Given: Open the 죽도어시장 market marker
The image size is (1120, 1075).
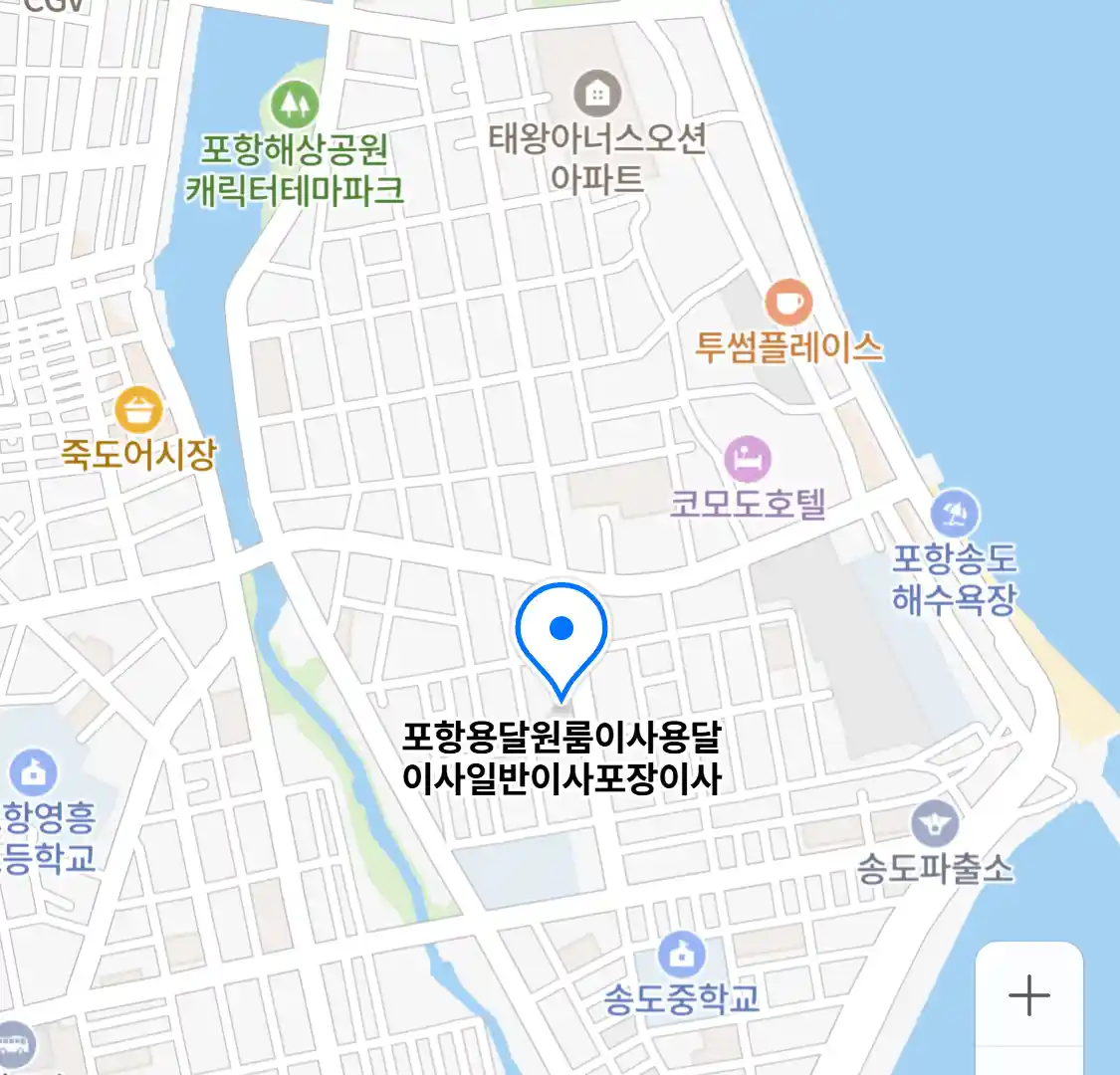Looking at the screenshot, I should tap(138, 410).
